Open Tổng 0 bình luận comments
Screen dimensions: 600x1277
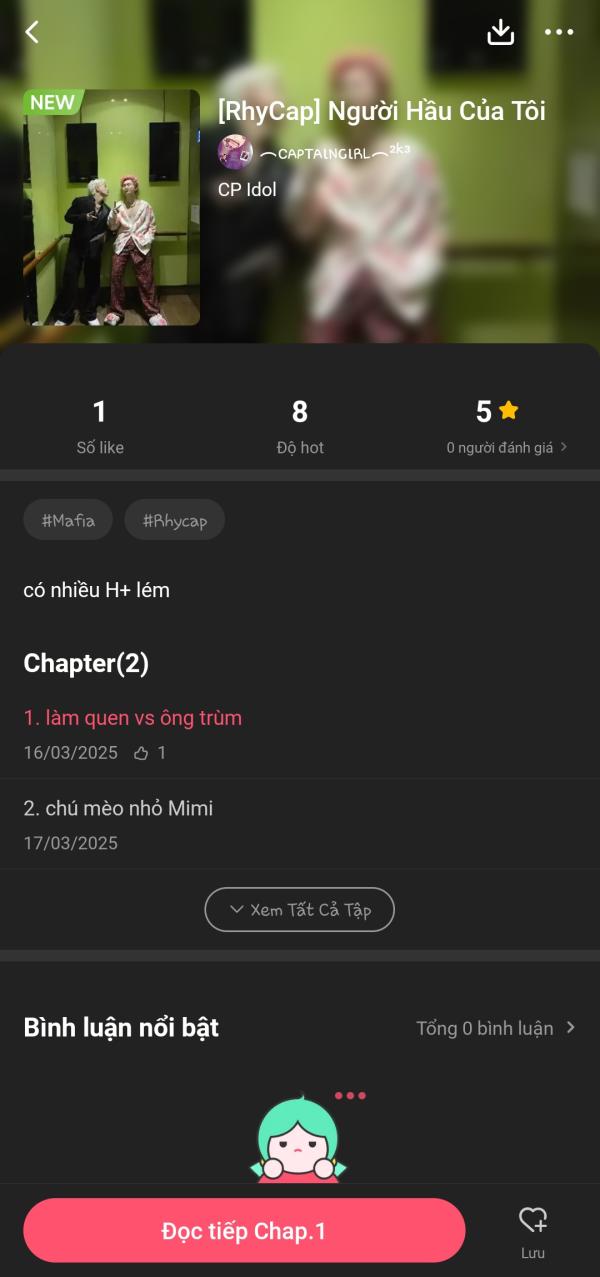point(495,1028)
